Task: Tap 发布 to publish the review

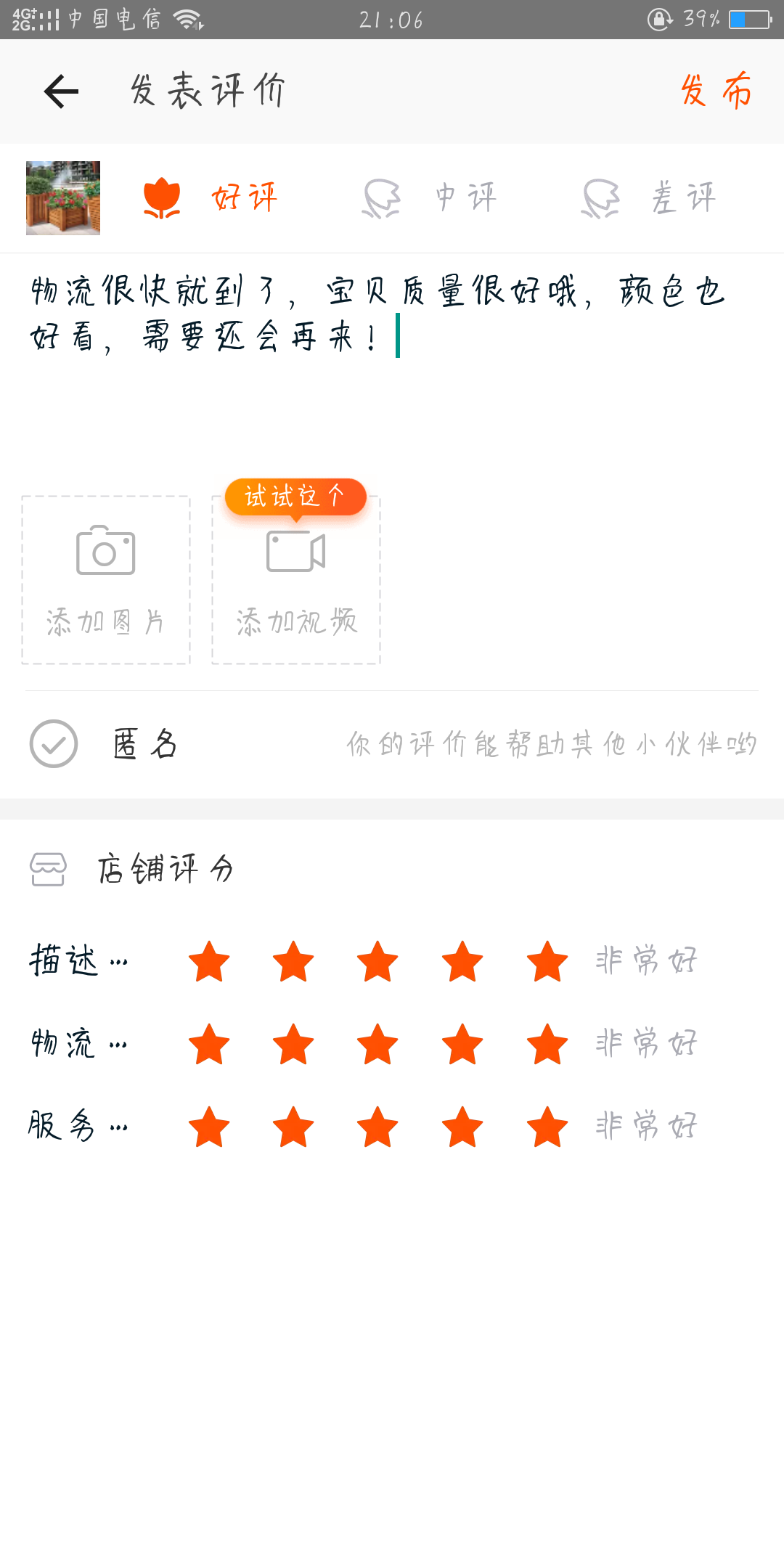Action: [716, 91]
